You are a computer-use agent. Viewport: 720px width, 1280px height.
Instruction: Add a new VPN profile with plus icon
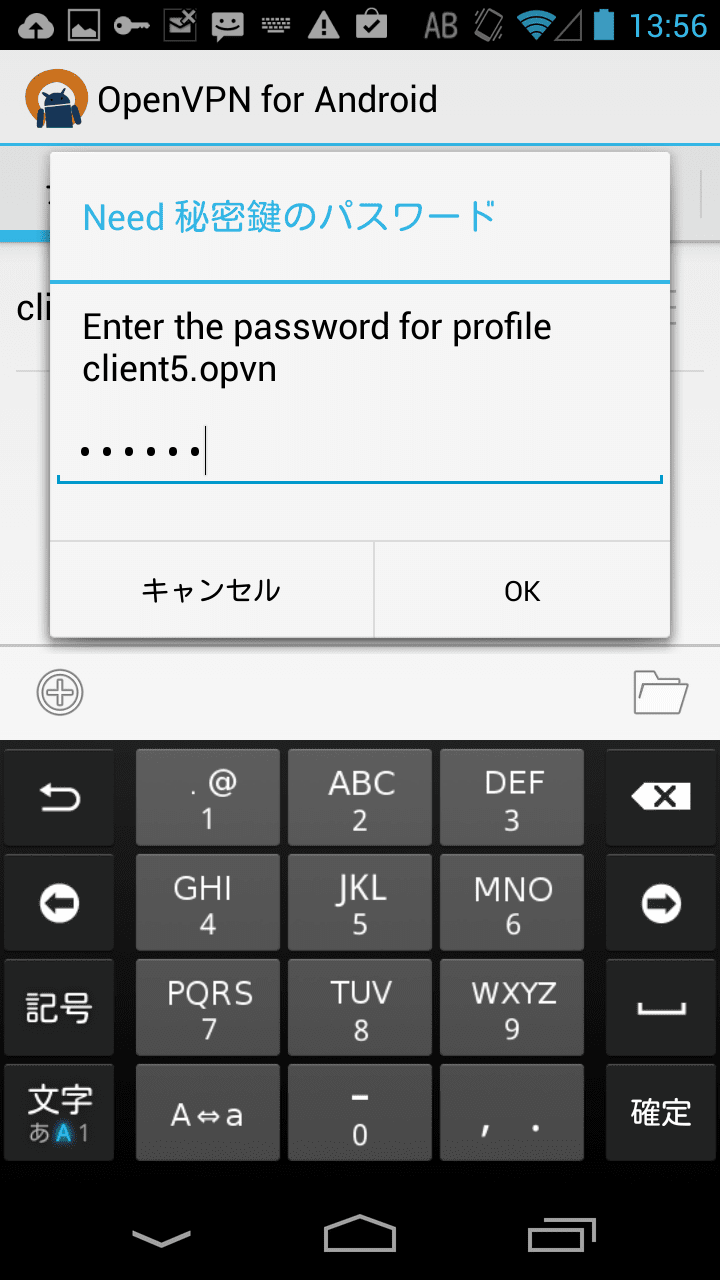pos(60,692)
